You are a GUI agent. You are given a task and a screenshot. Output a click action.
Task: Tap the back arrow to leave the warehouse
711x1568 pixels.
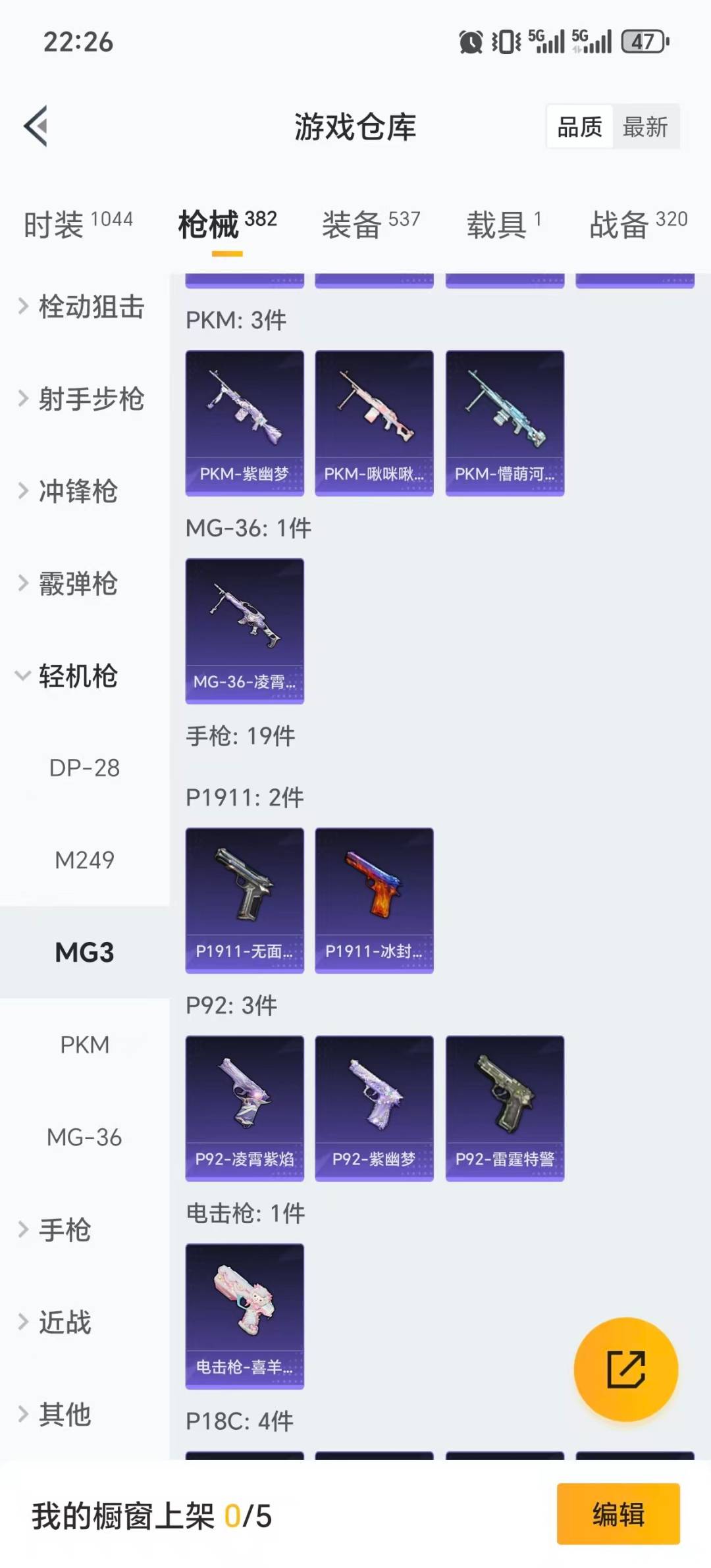36,126
